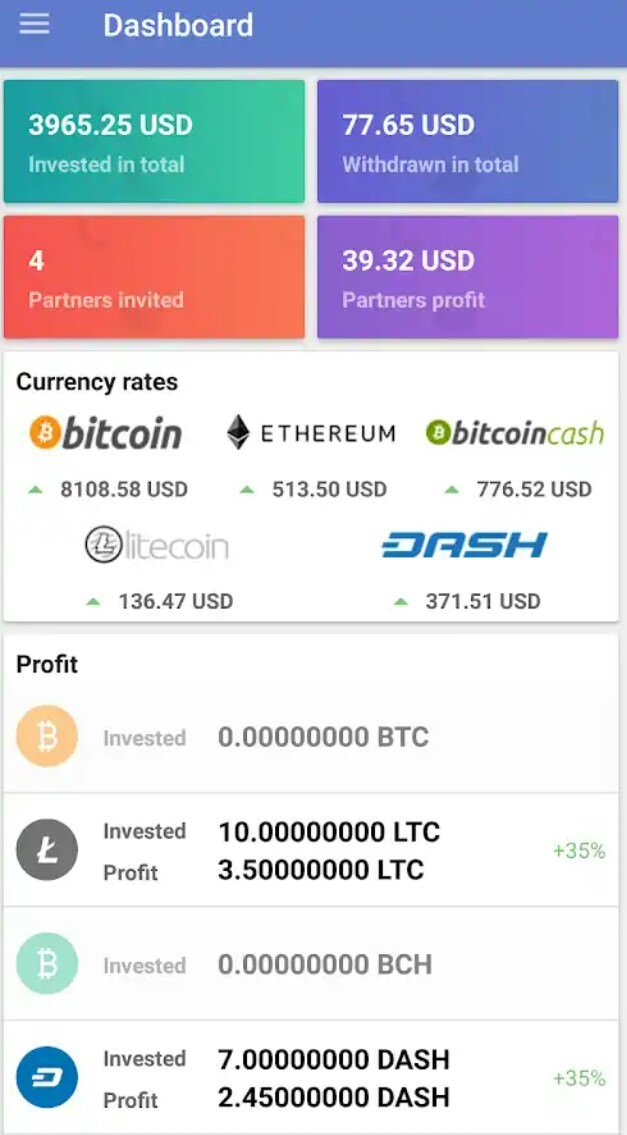Open the DASH profit row

pyautogui.click(x=311, y=1078)
